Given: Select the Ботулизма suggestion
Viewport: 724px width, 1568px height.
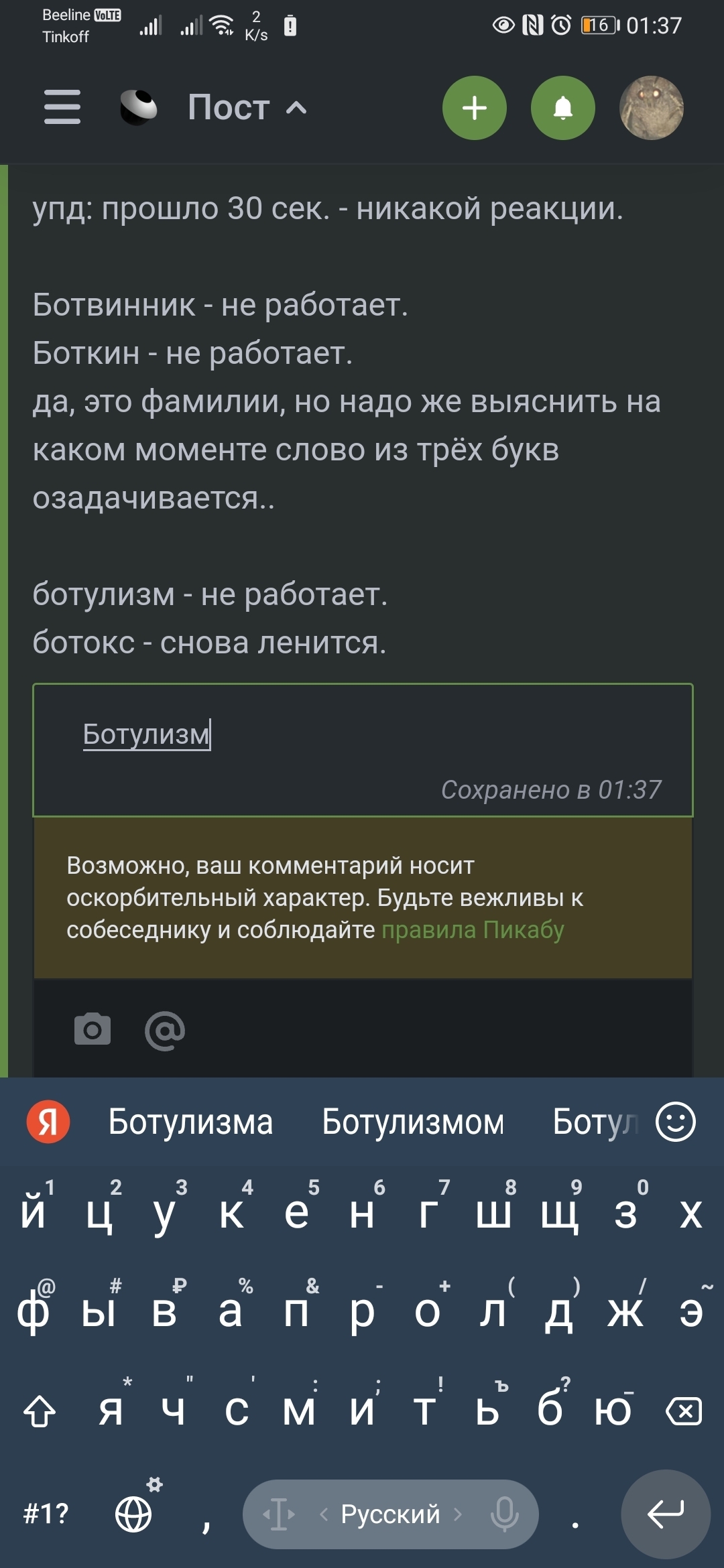Looking at the screenshot, I should (191, 1122).
